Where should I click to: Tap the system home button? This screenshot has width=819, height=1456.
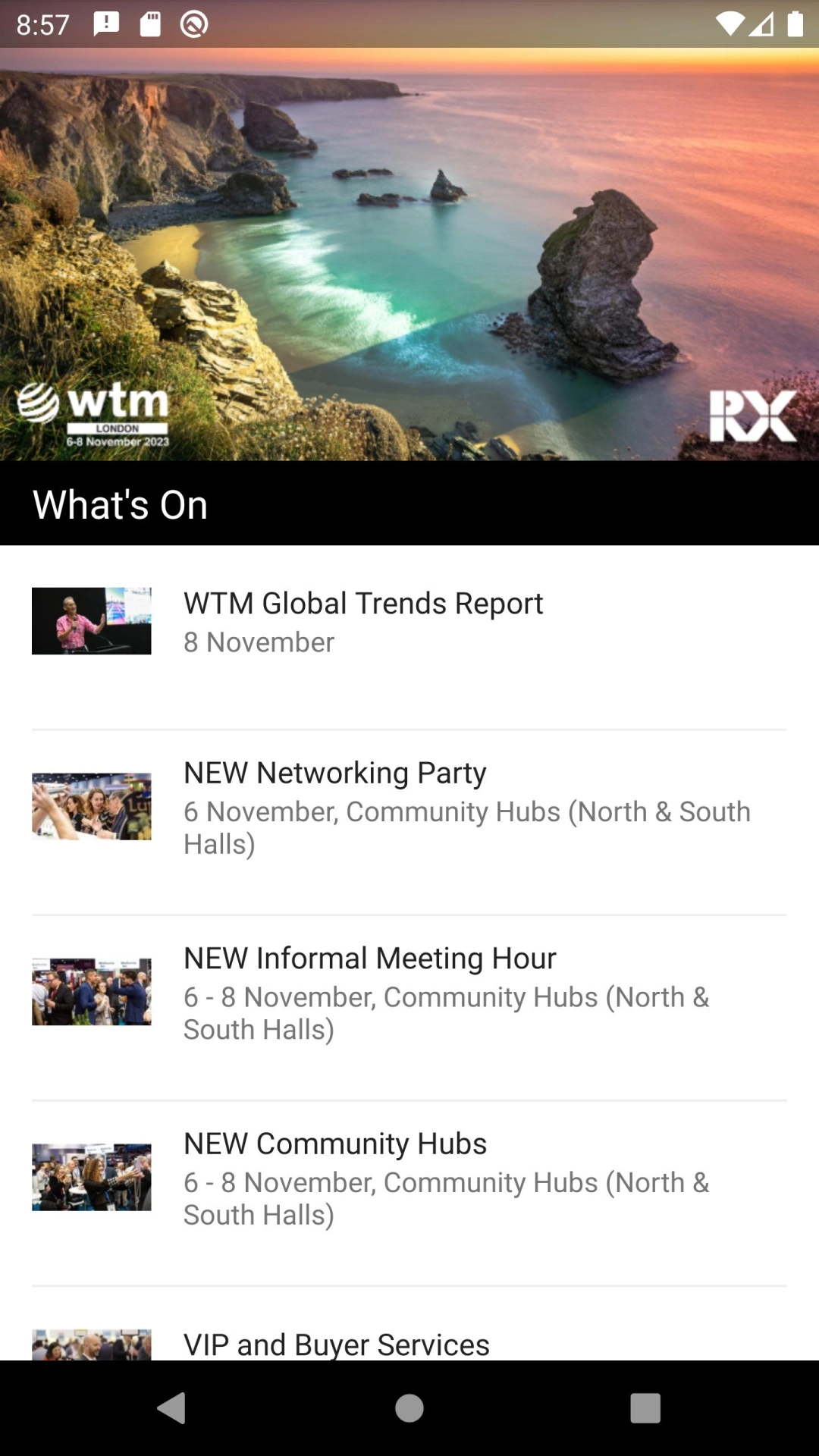point(409,1408)
